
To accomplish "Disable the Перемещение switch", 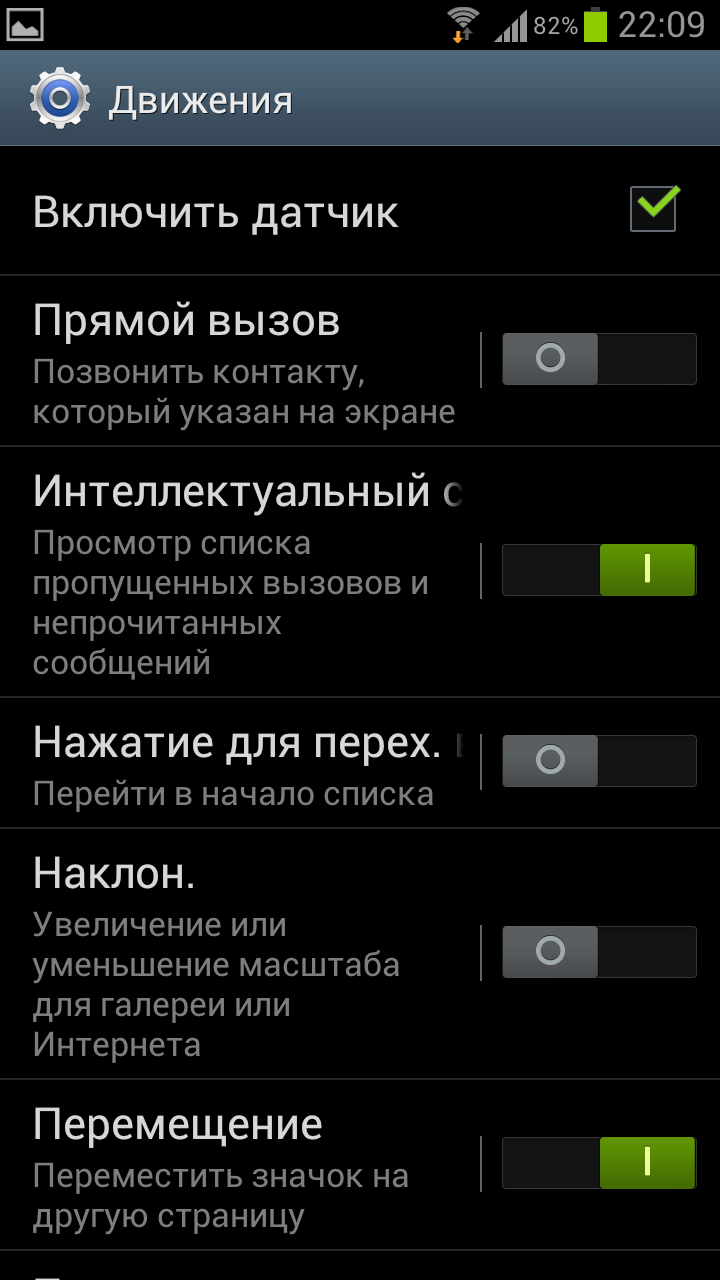I will [598, 1163].
